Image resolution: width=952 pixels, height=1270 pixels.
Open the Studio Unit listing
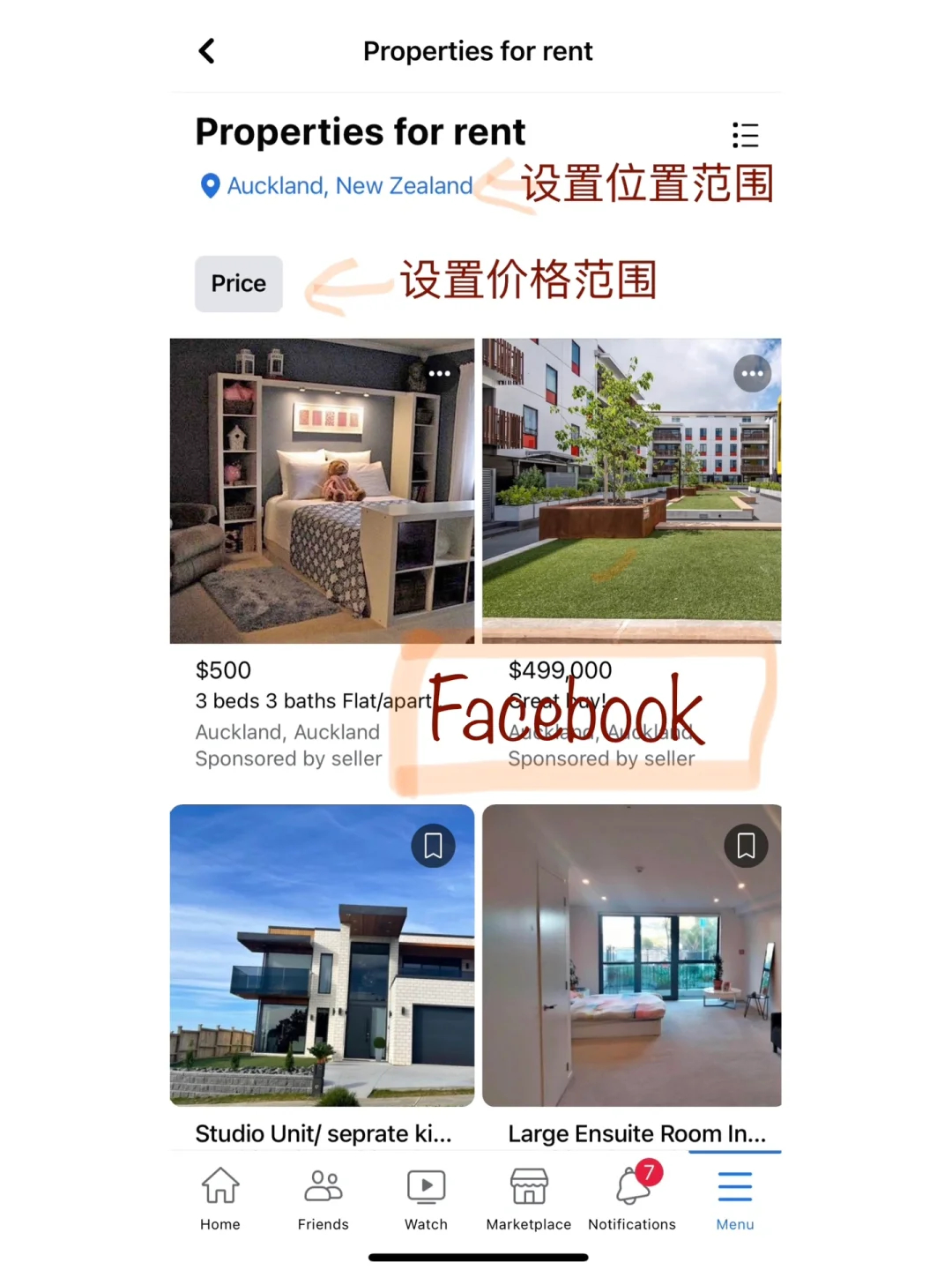tap(322, 955)
